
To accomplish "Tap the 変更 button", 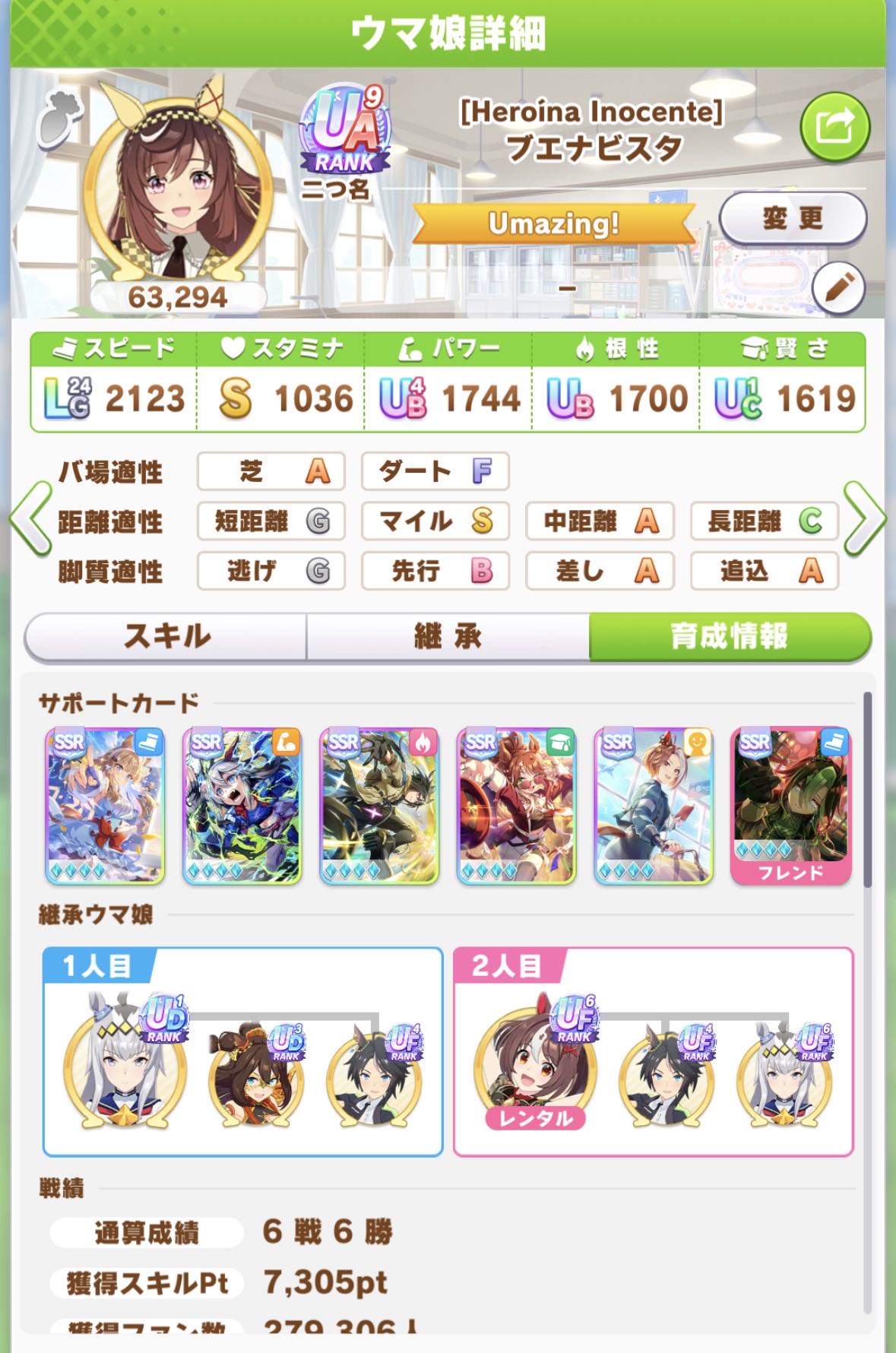I will tap(793, 219).
